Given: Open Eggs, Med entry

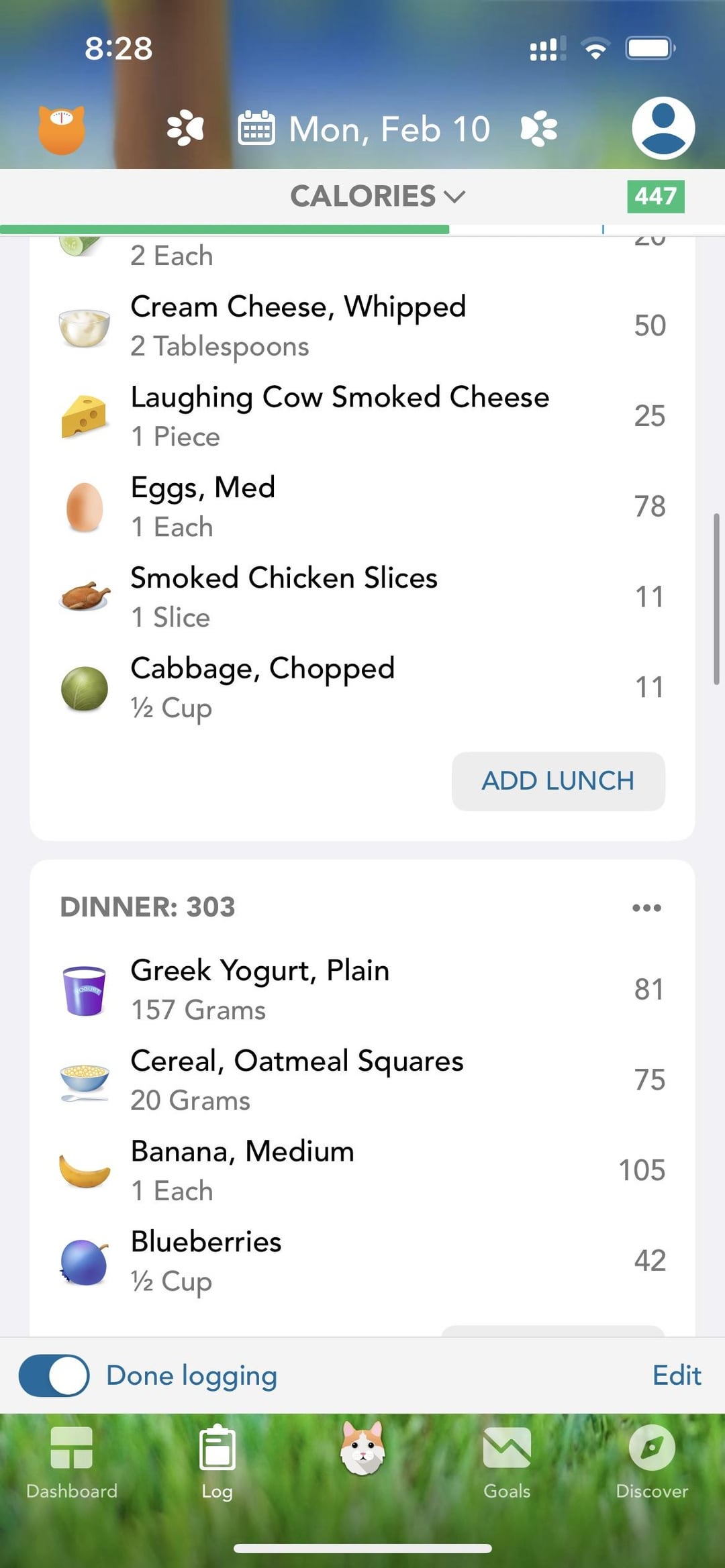Looking at the screenshot, I should [362, 507].
